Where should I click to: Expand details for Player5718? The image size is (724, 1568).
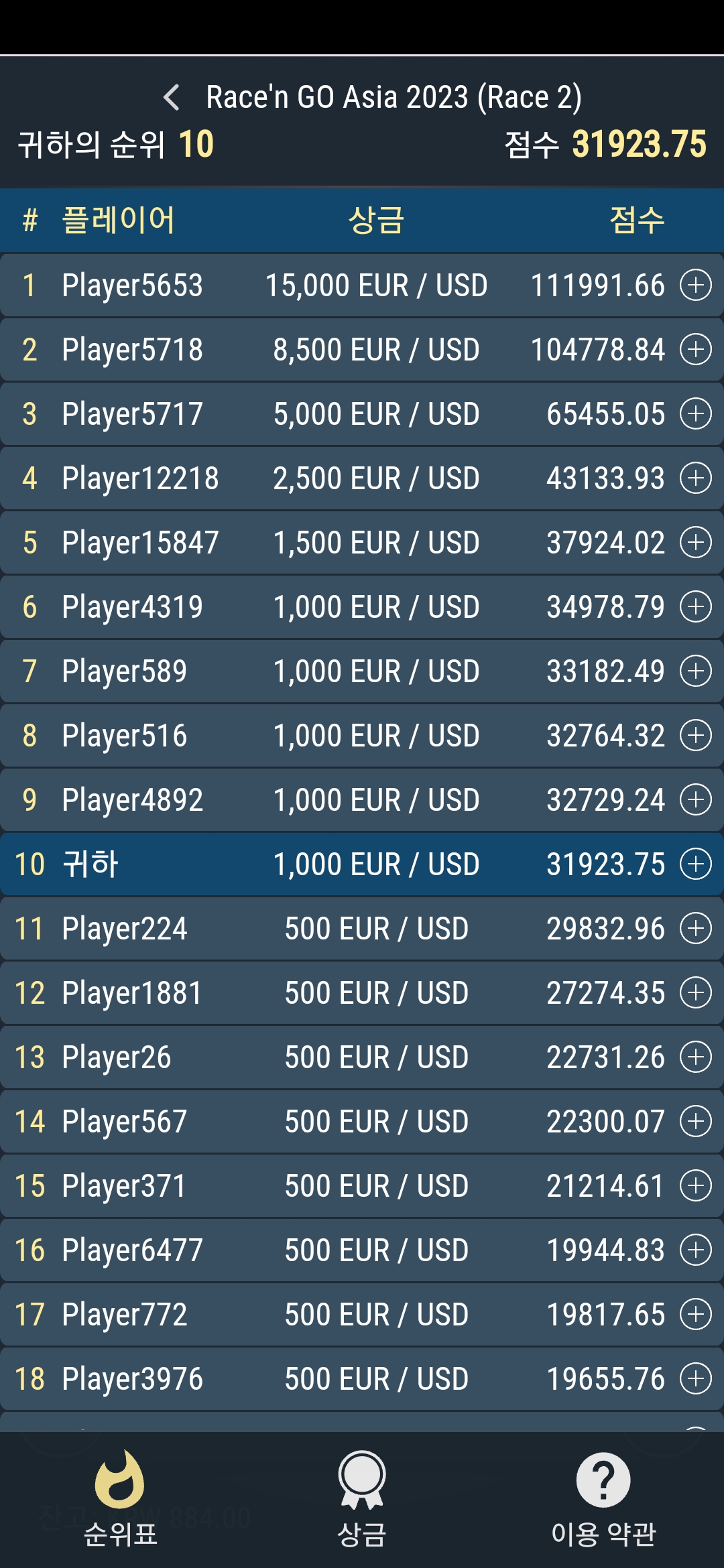tap(696, 350)
